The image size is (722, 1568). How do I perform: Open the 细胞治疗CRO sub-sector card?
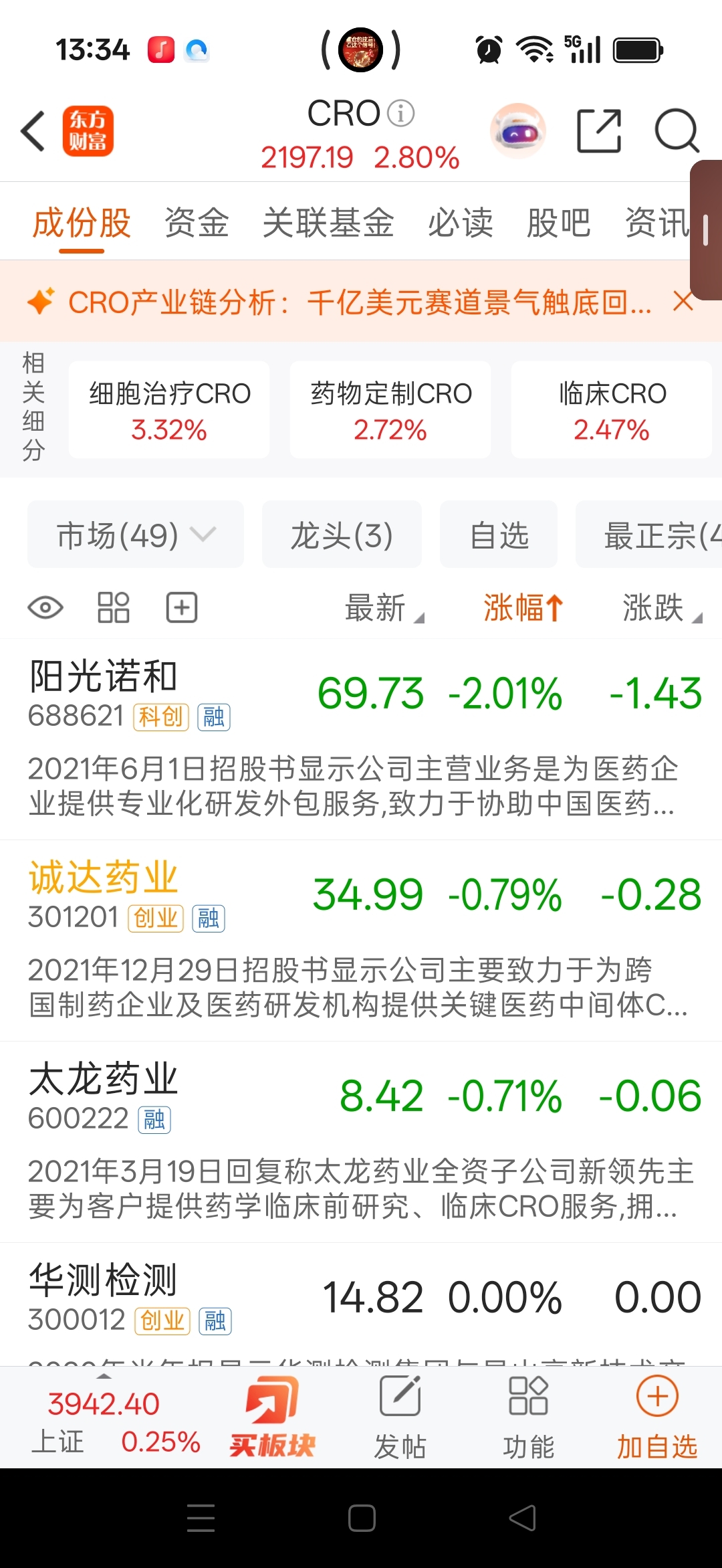click(x=169, y=409)
